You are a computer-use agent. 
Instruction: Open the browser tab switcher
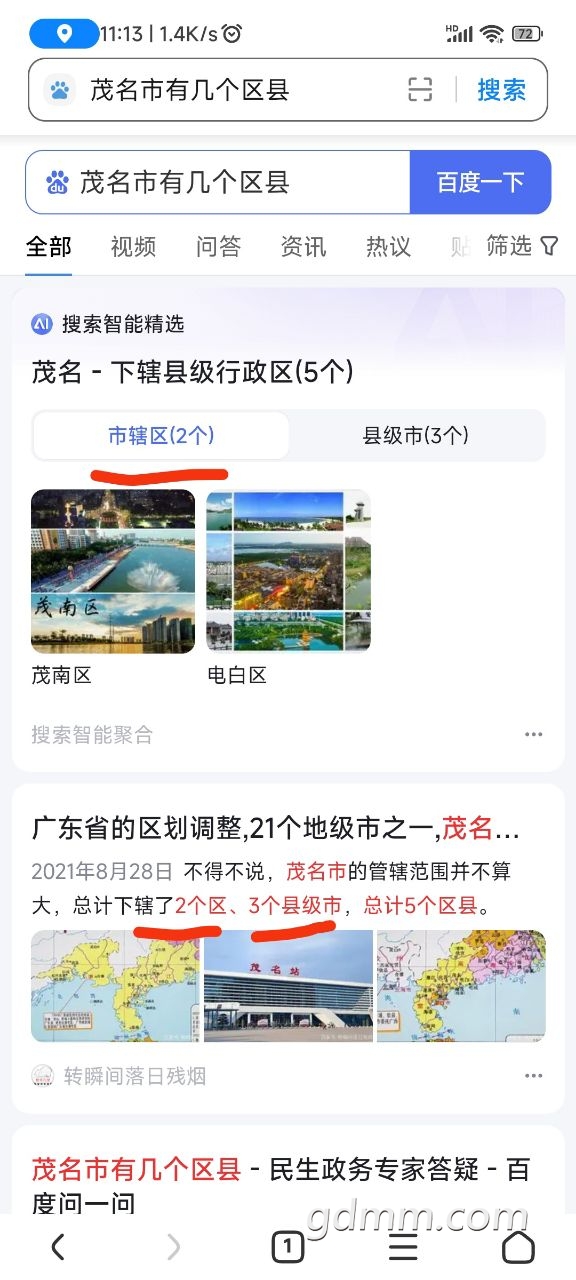(288, 1246)
